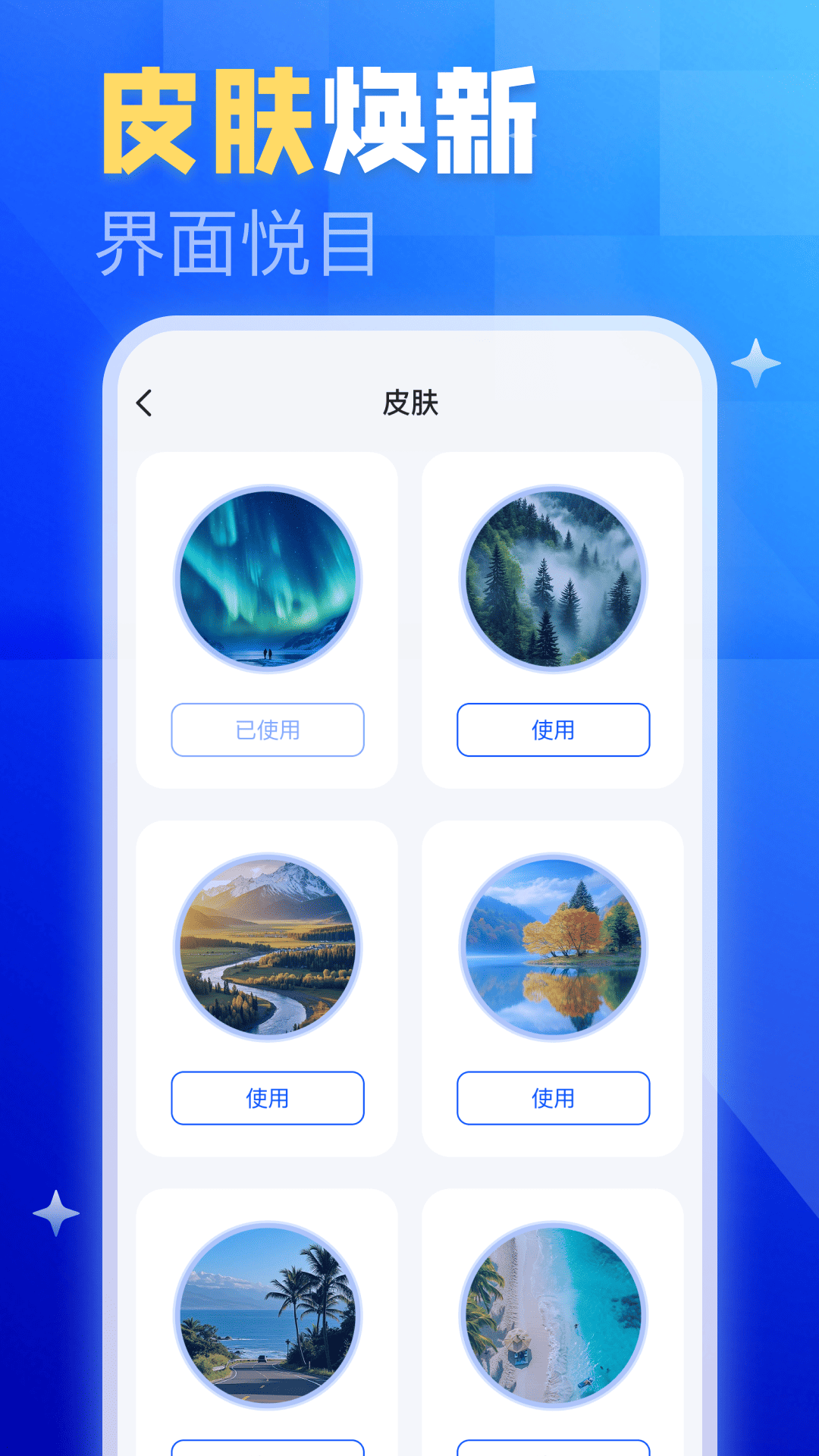Screen dimensions: 819x1456
Task: Select the autumn lake reflection skin preview
Action: click(x=553, y=946)
